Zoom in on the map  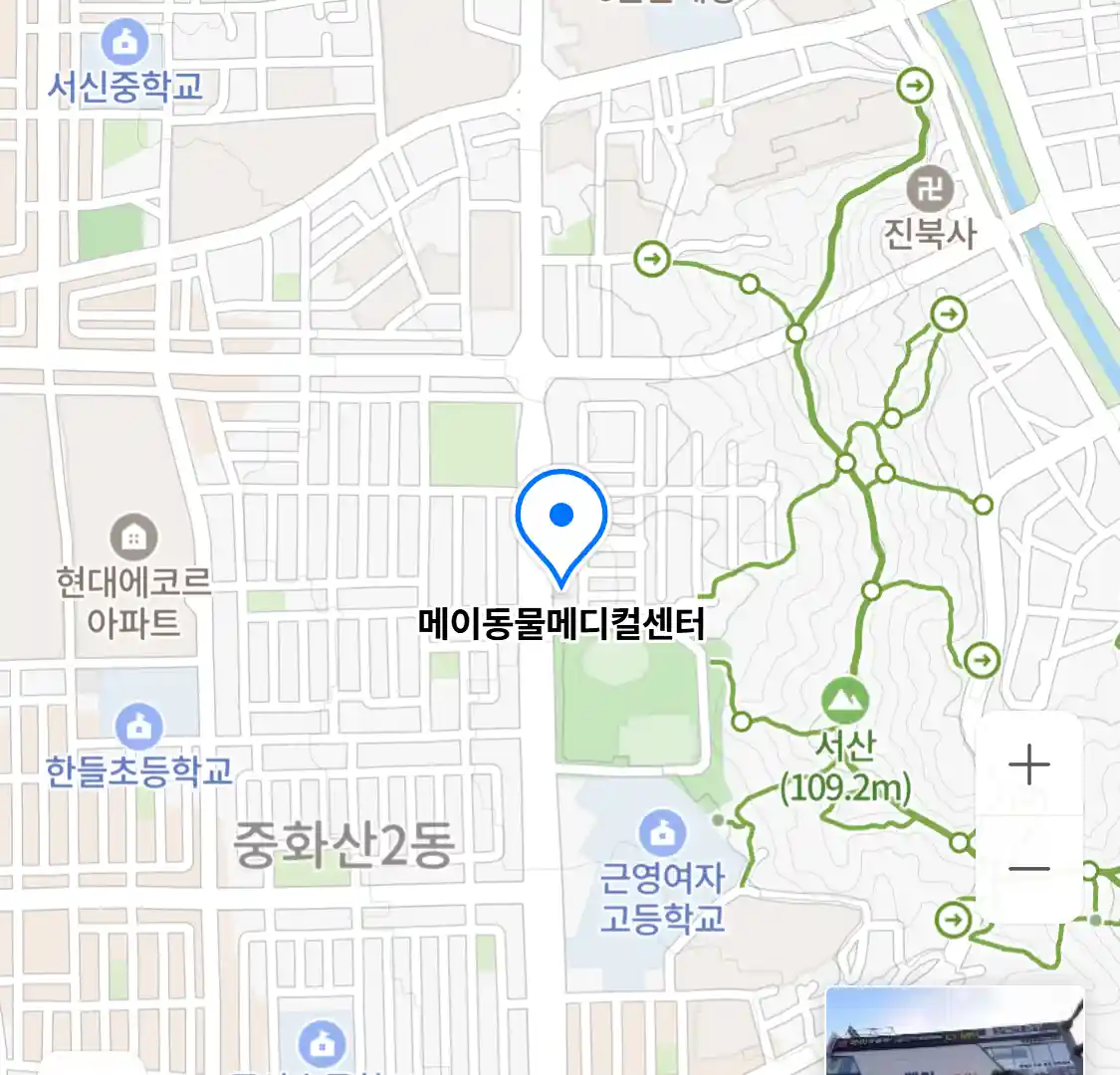click(1028, 765)
